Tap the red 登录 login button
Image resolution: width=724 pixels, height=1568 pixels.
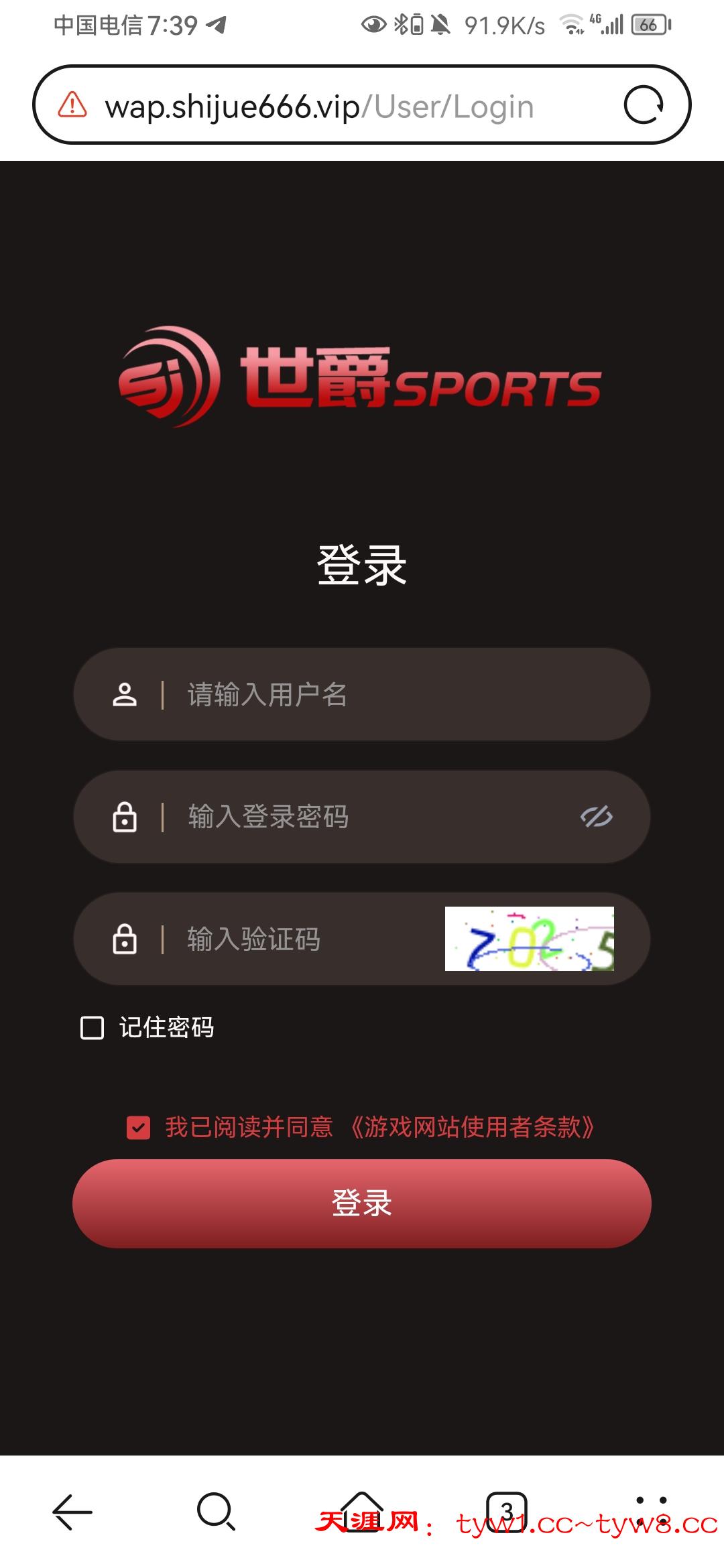coord(362,1203)
